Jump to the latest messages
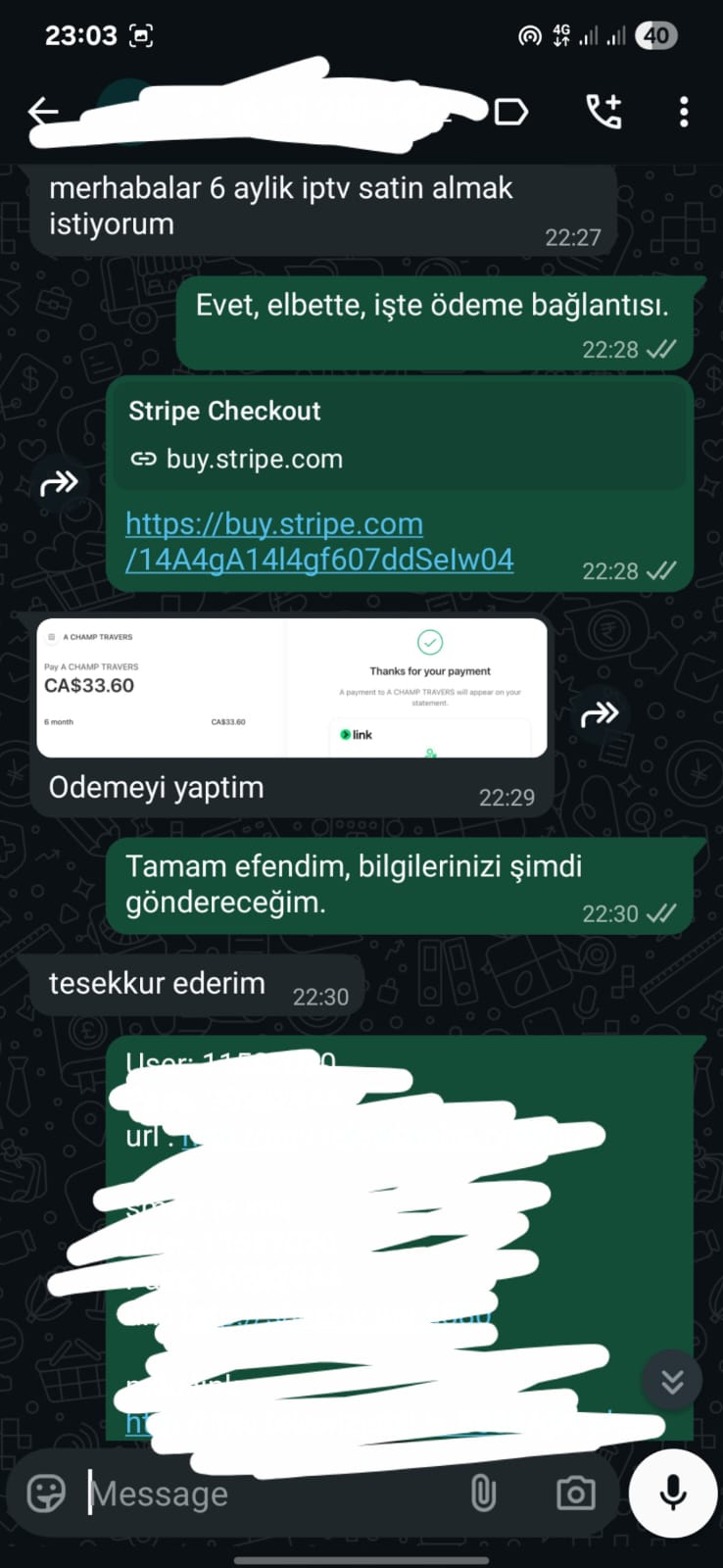Image resolution: width=723 pixels, height=1568 pixels. (x=672, y=1381)
